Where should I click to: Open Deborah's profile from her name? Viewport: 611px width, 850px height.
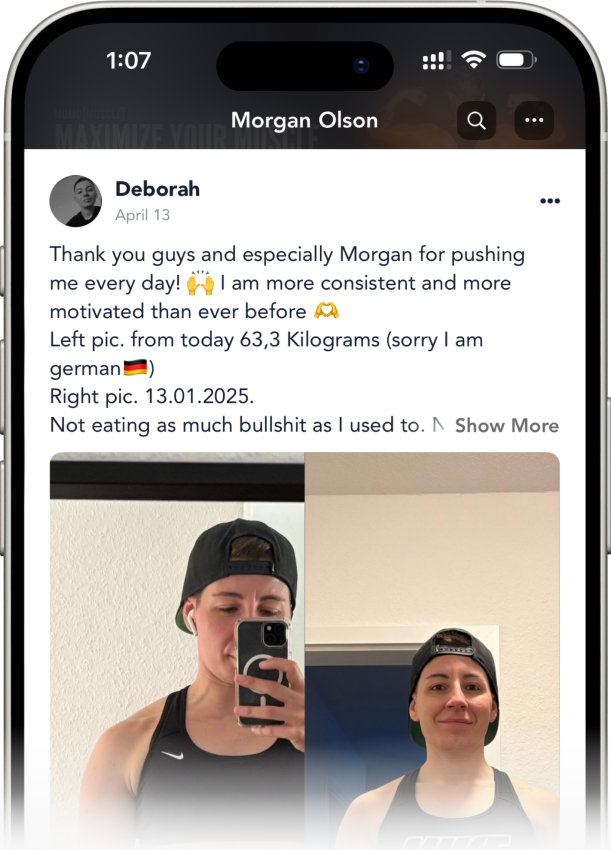coord(157,189)
